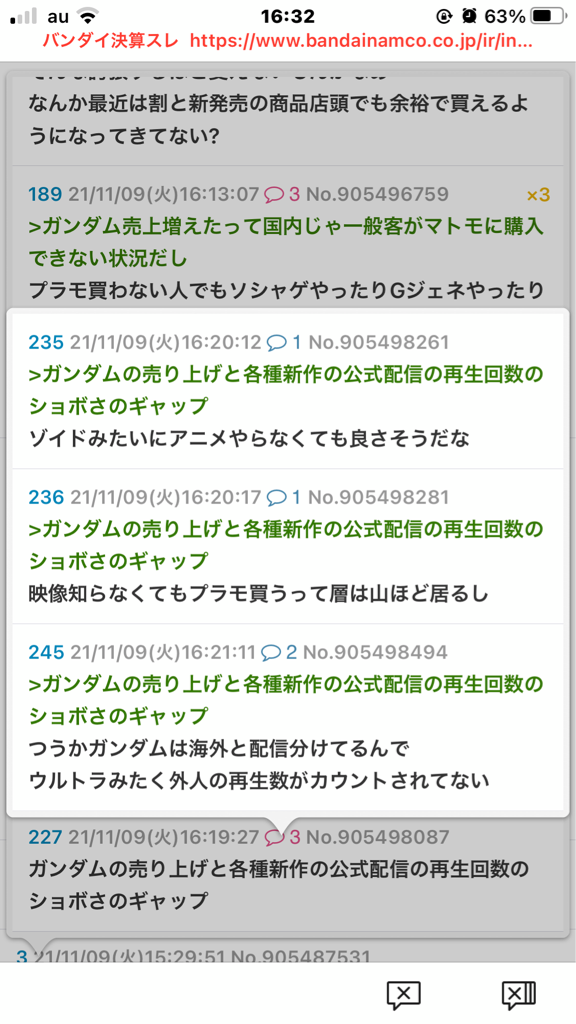576x1024 pixels.
Task: Tap post number No.905498494
Action: pos(376,652)
